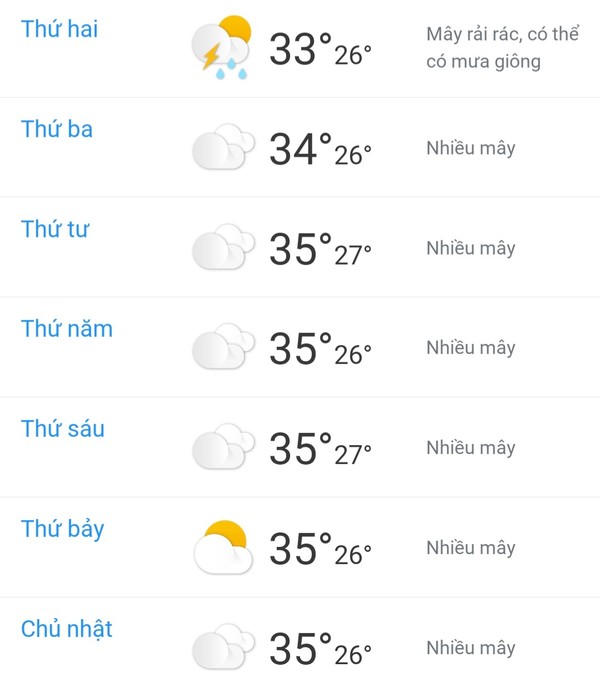Select the Thứ năm forecast

pyautogui.click(x=67, y=329)
